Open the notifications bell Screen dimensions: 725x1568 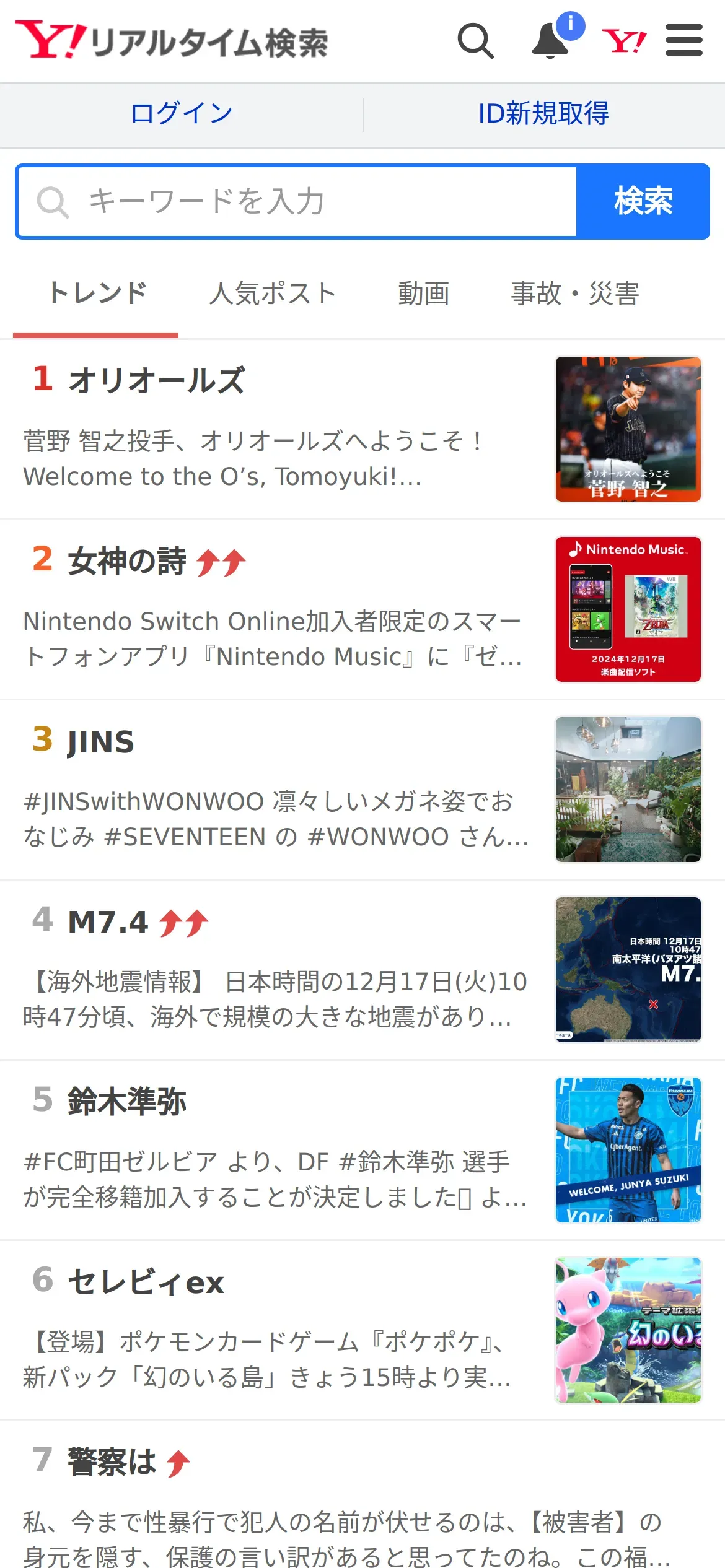coord(551,41)
